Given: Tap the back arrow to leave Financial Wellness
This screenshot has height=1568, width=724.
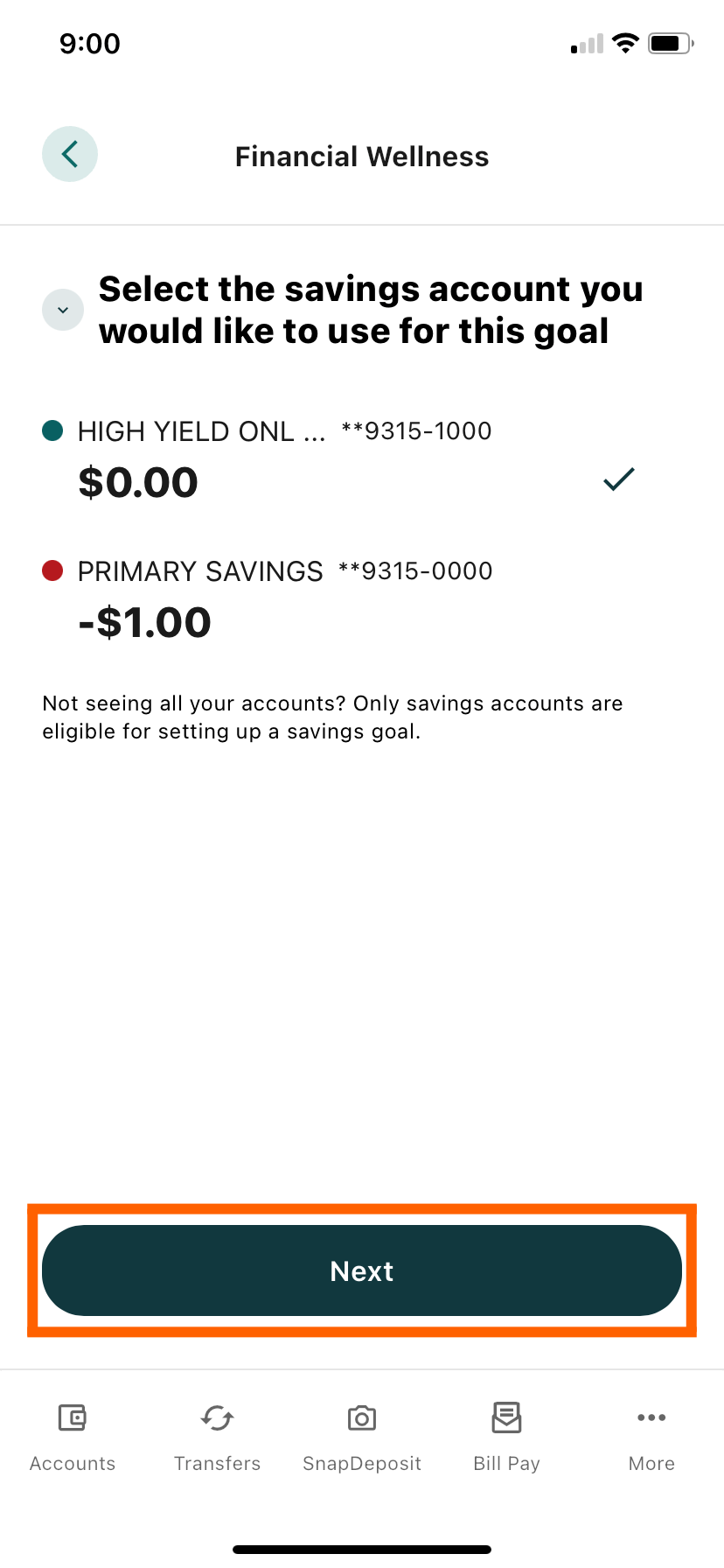Looking at the screenshot, I should click(x=70, y=154).
